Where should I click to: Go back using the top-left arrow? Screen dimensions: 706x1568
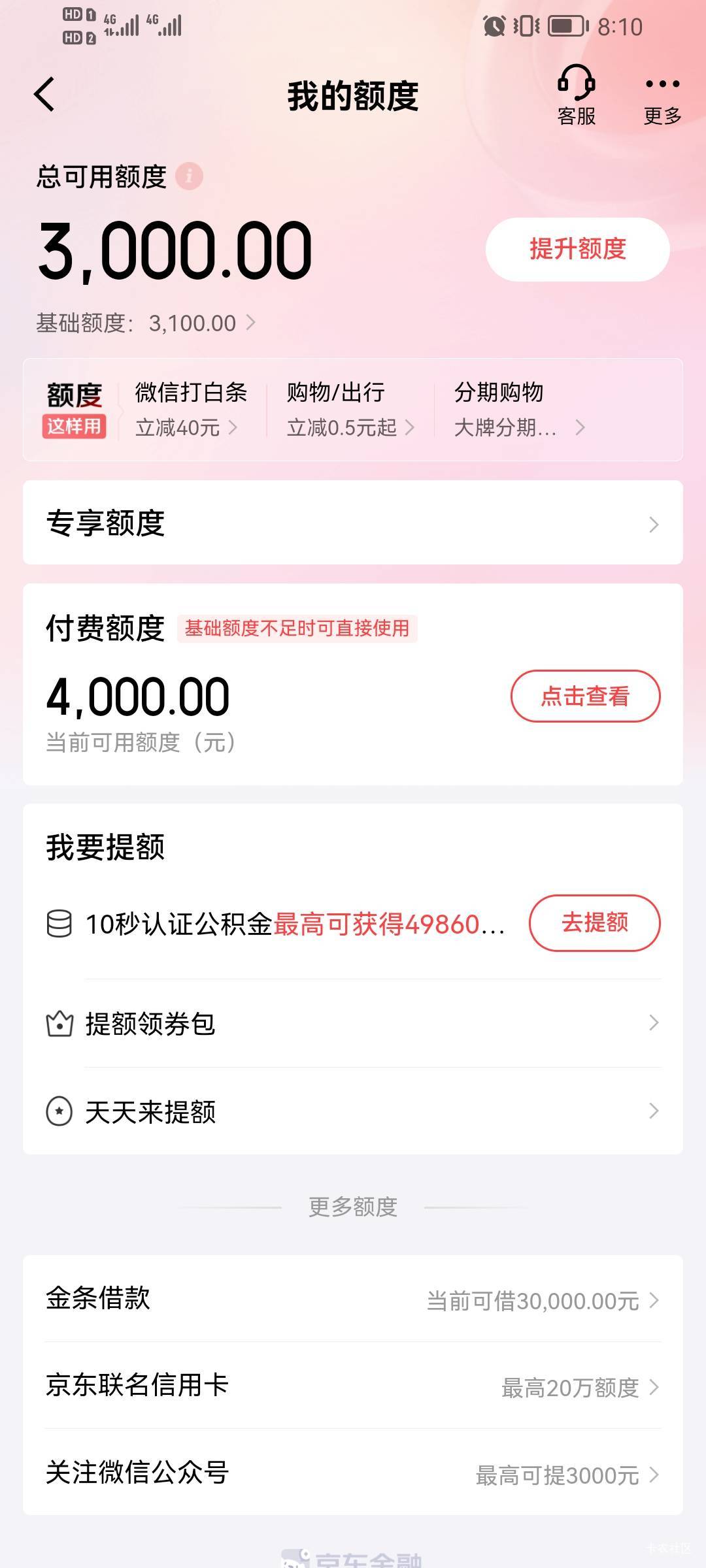(x=44, y=95)
